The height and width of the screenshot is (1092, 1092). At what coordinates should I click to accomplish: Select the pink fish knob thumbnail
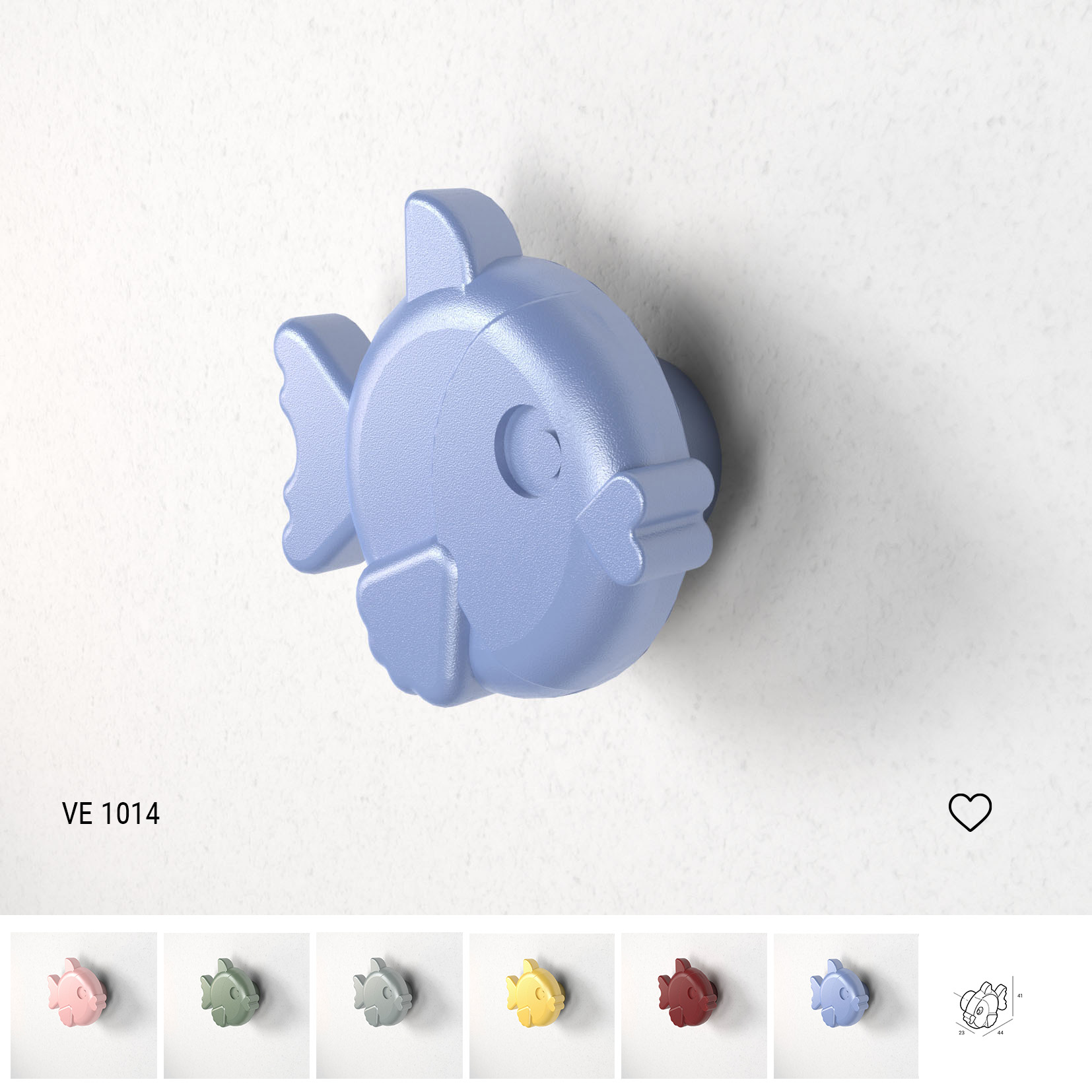pyautogui.click(x=83, y=1004)
